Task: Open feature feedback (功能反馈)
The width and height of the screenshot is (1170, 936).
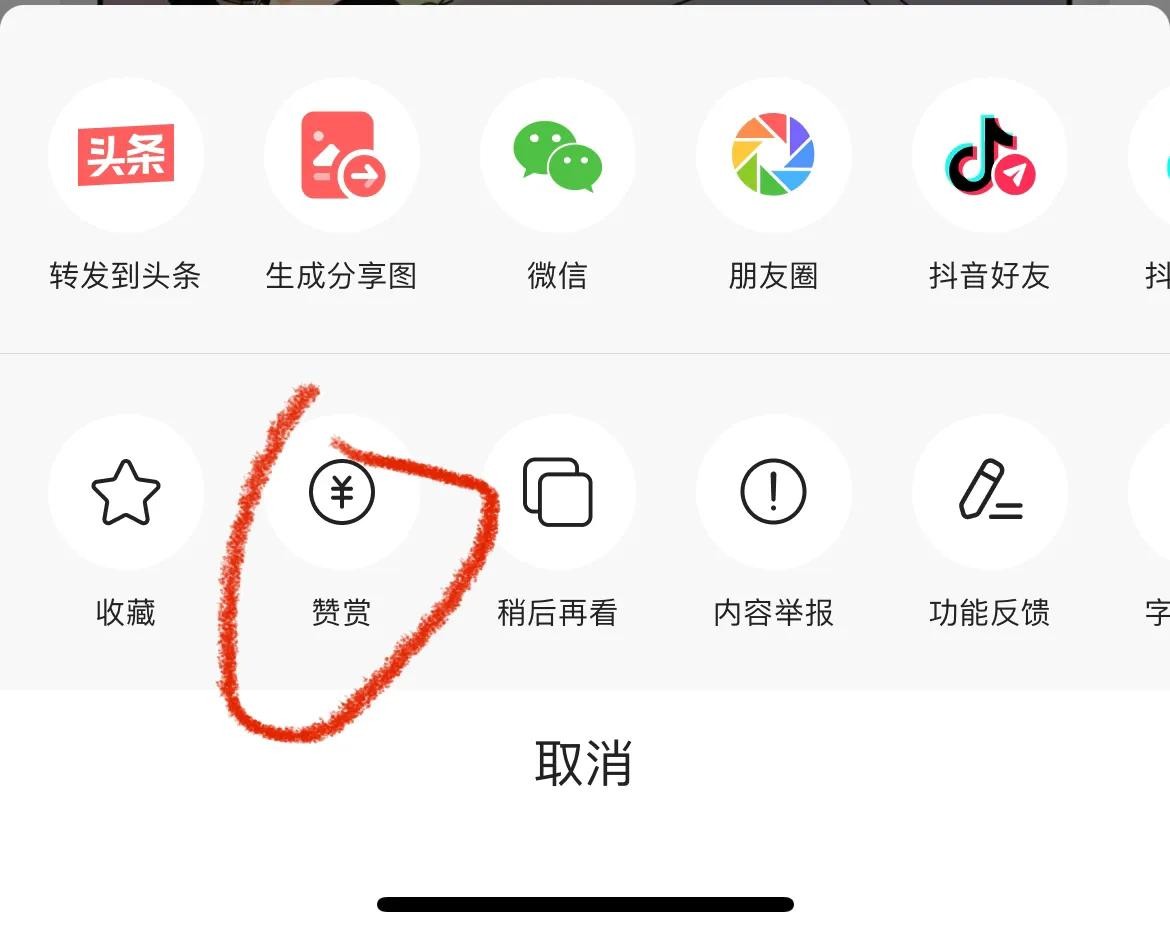Action: pos(990,493)
